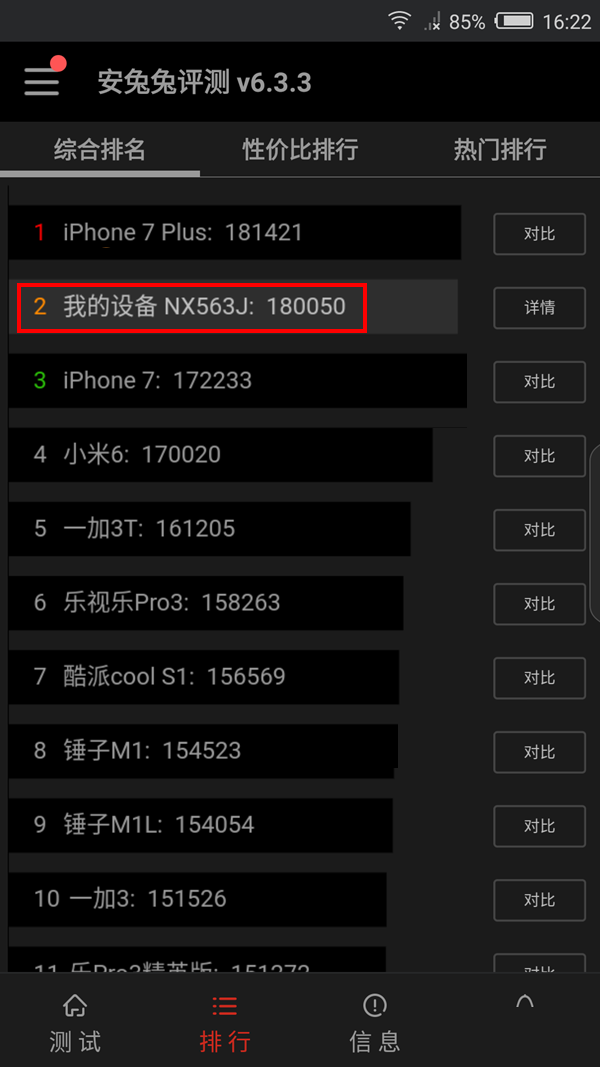Switch to the 性价比排行 tab
The image size is (600, 1067).
pos(300,150)
